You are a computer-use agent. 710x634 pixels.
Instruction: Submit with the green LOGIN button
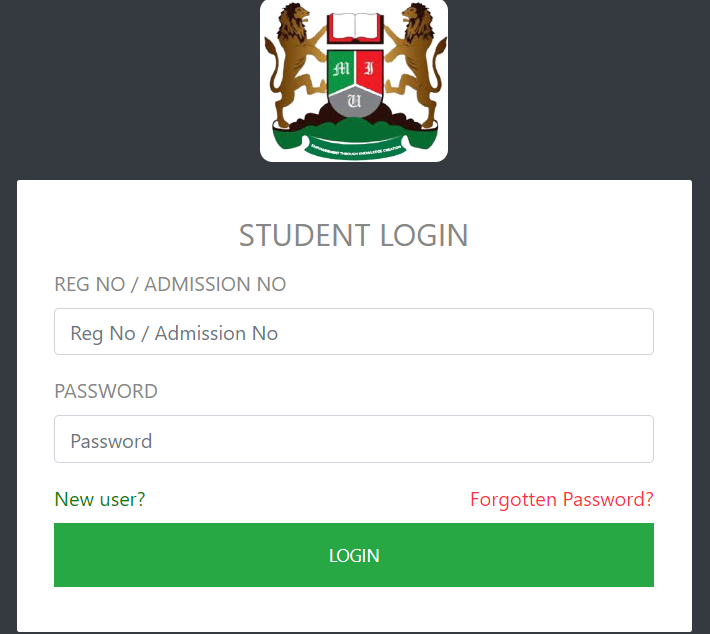point(353,555)
